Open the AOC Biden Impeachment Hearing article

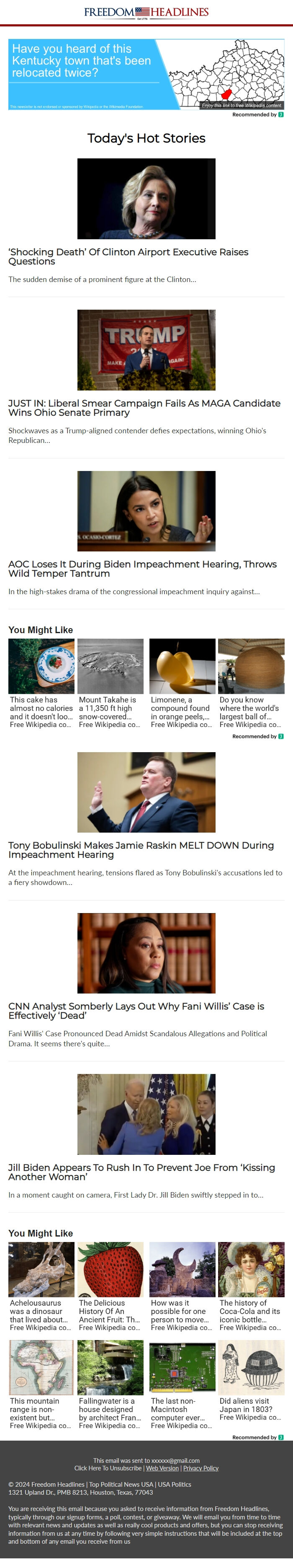point(142,569)
